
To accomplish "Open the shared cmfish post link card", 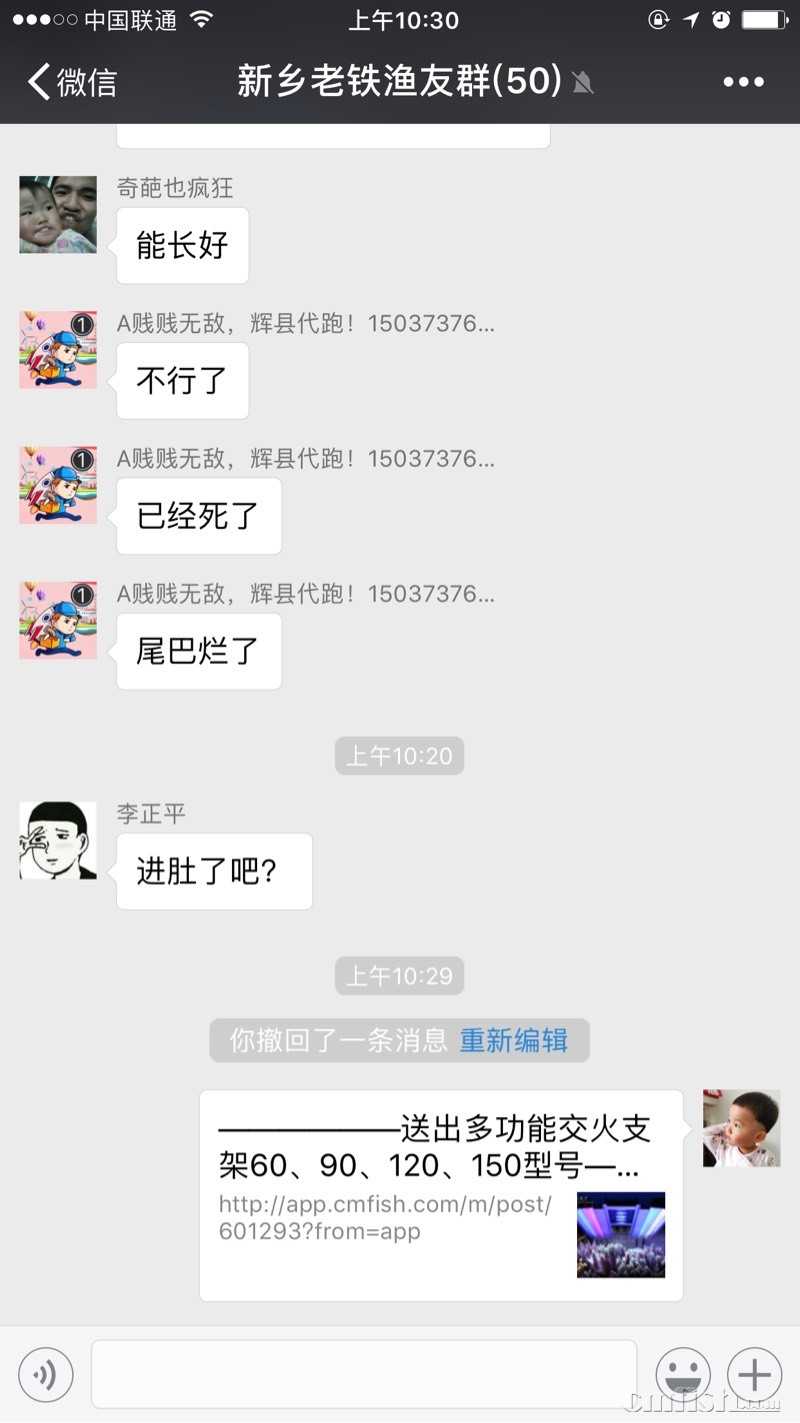I will 440,1195.
